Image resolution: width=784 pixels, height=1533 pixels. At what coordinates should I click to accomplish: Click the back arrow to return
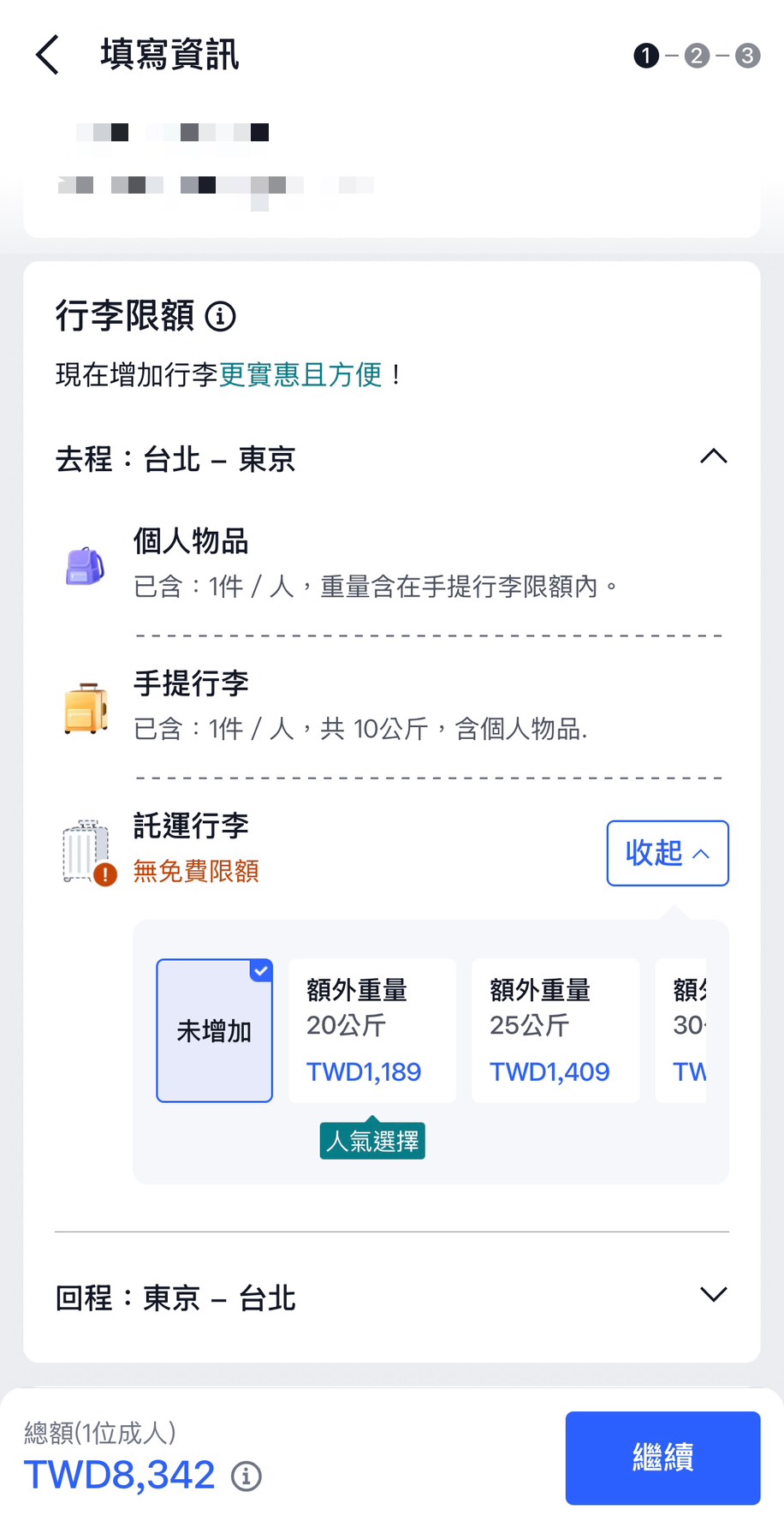(x=46, y=54)
